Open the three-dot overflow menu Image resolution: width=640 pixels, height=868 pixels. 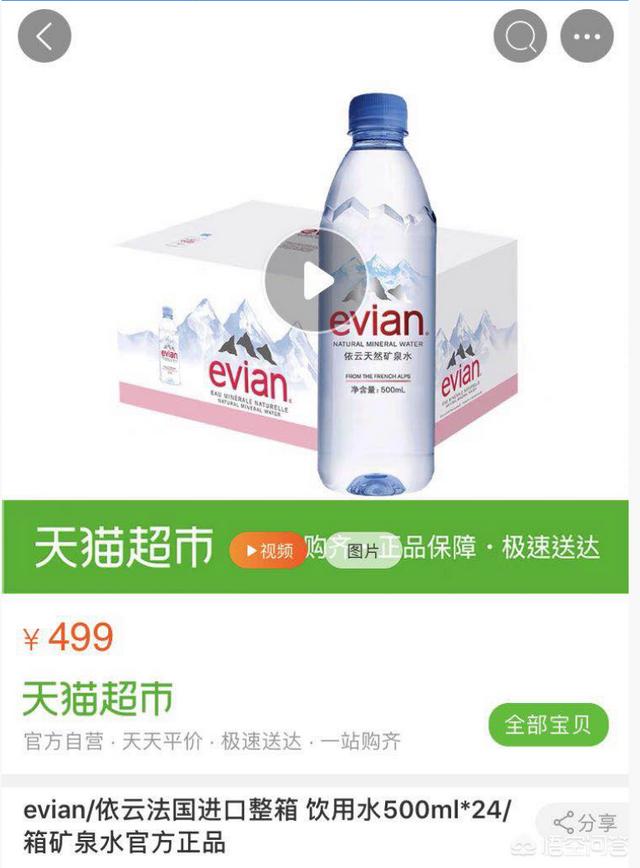point(587,36)
